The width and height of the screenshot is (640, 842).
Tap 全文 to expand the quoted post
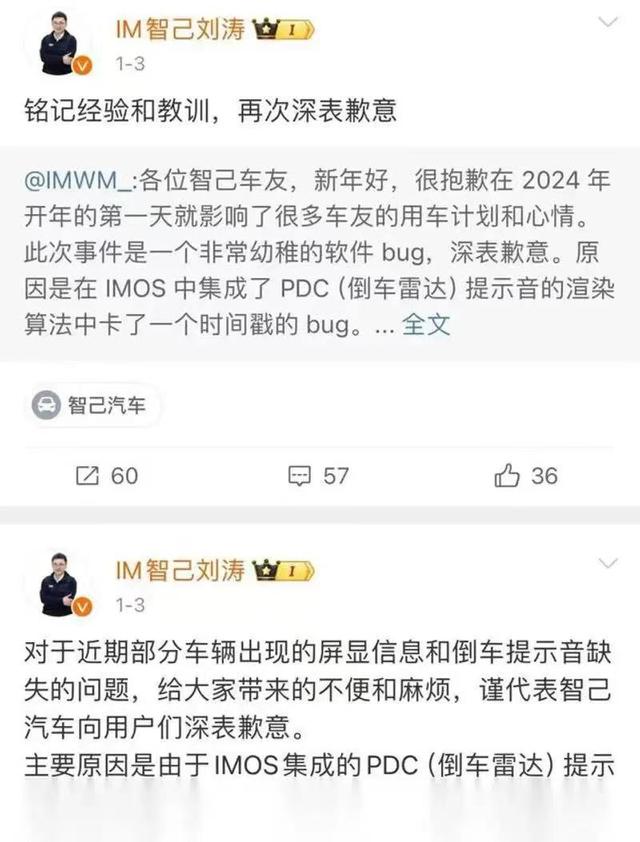coord(426,325)
